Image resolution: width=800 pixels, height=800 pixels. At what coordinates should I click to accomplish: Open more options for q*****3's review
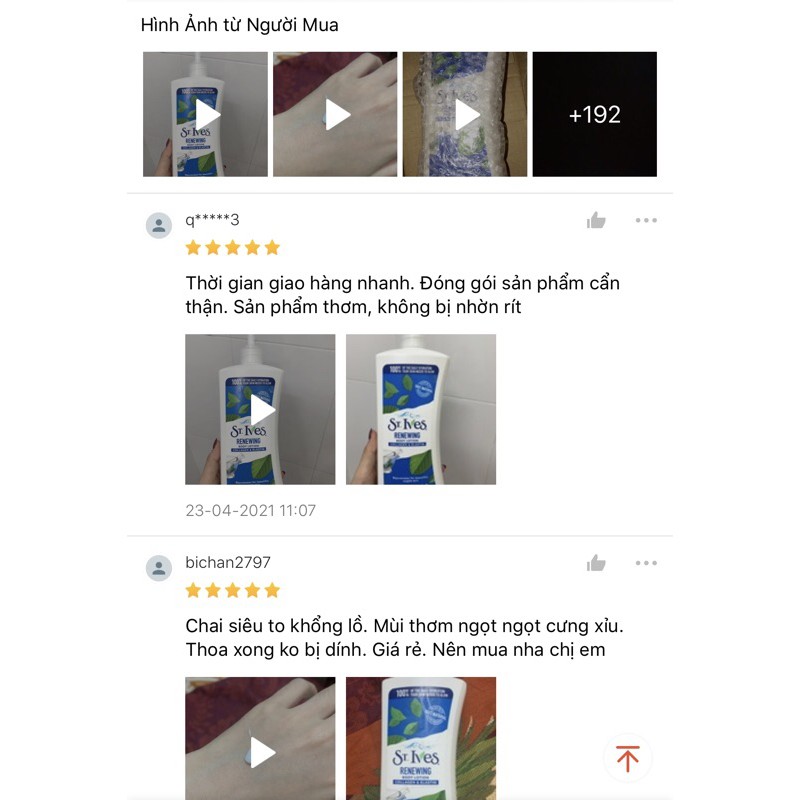coord(646,220)
